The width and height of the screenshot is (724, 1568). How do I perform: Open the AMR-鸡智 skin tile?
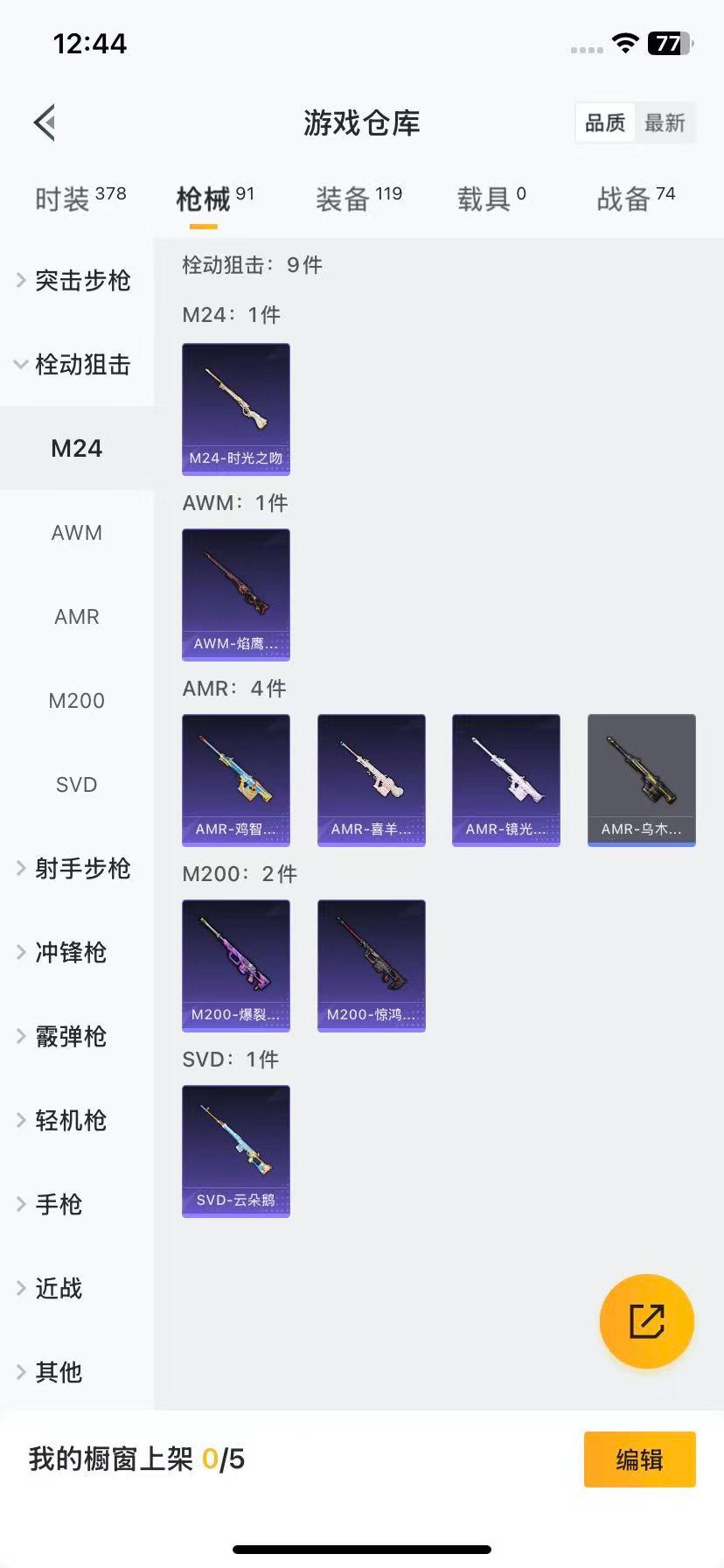point(236,780)
